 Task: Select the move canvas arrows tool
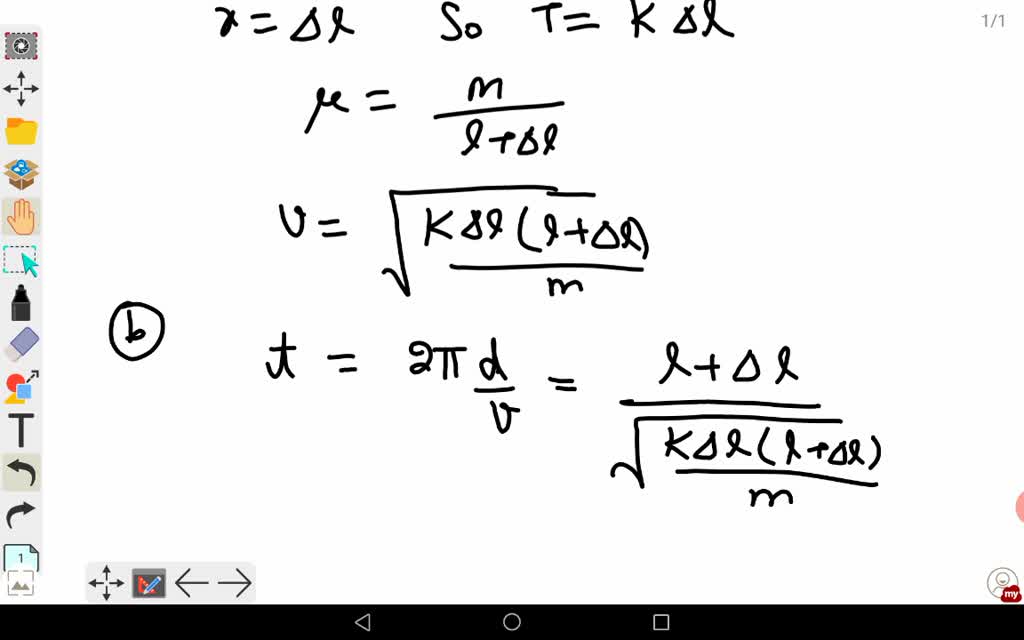pos(21,88)
